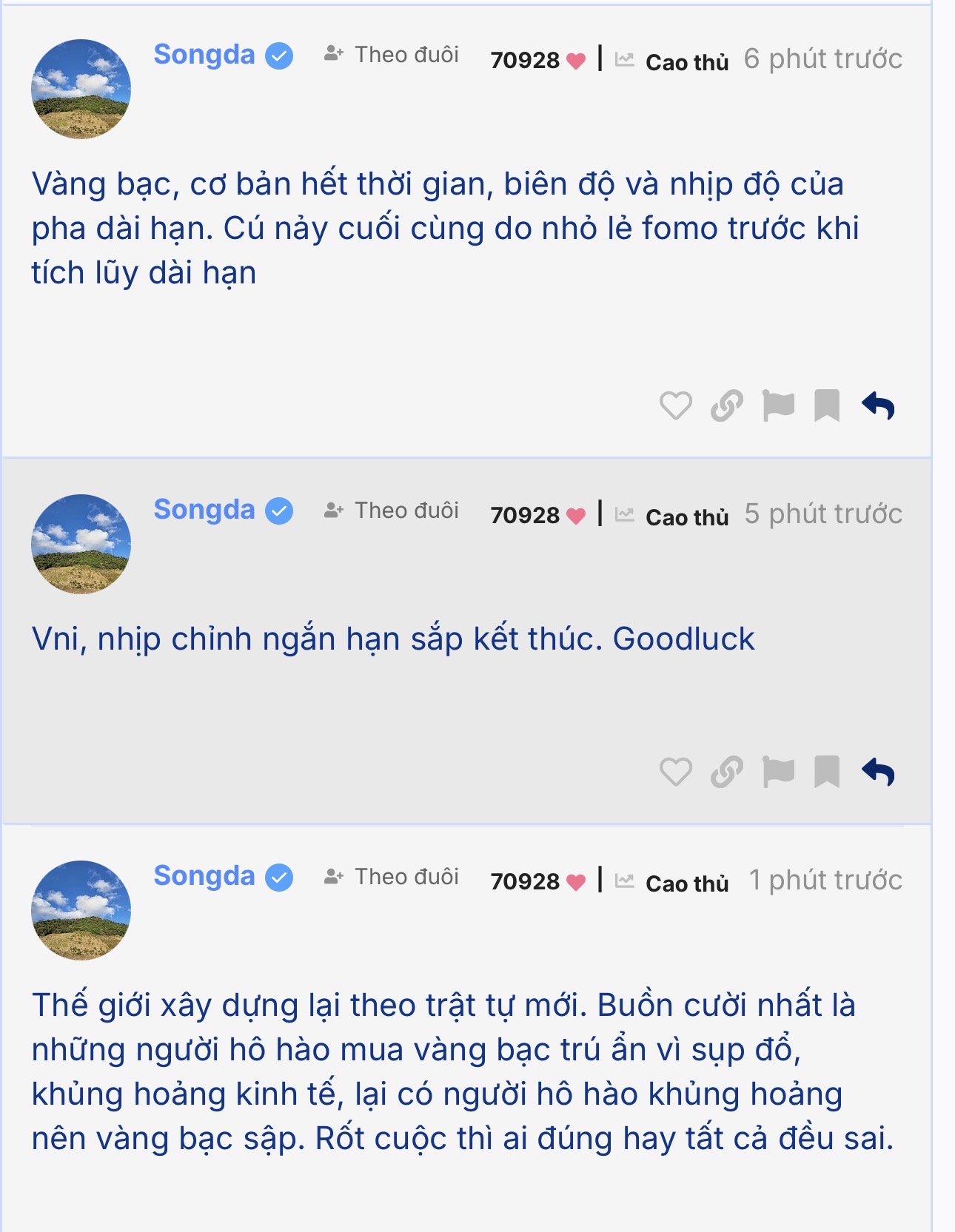Hit Theo đuôi on the 1 phút trước post
Image resolution: width=955 pixels, height=1232 pixels.
point(392,877)
